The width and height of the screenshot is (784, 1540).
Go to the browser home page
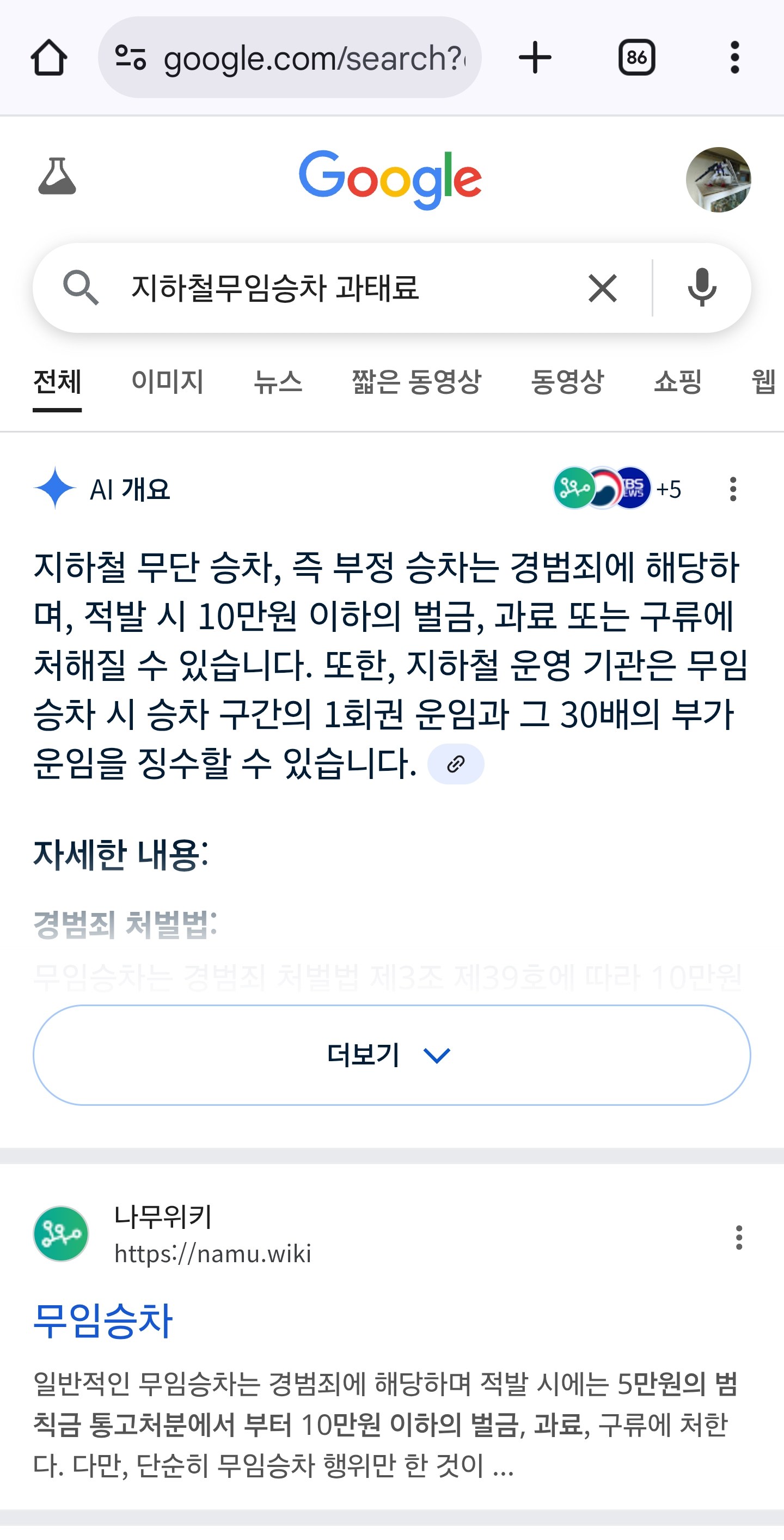point(48,58)
